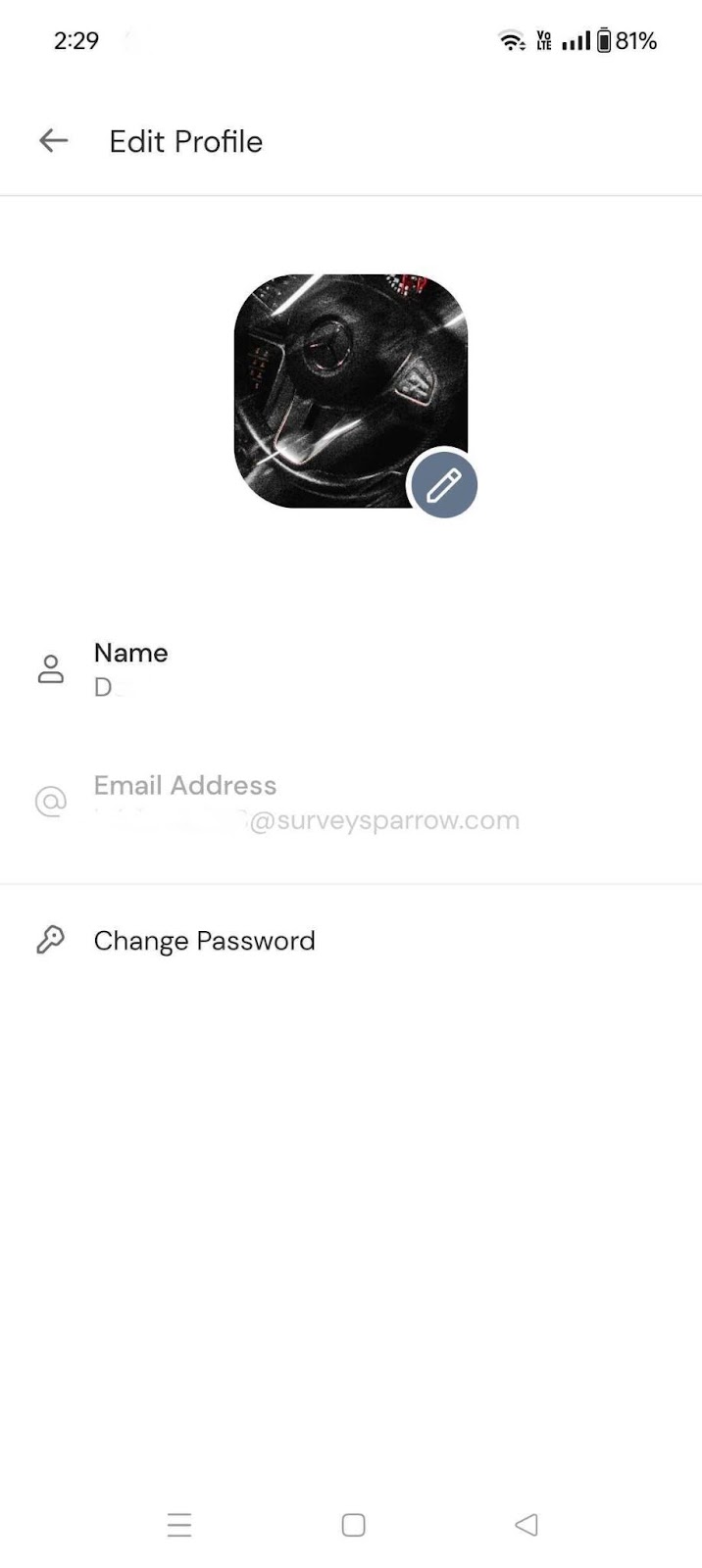Go to the system home screen
The height and width of the screenshot is (1568, 702).
coord(353,1525)
